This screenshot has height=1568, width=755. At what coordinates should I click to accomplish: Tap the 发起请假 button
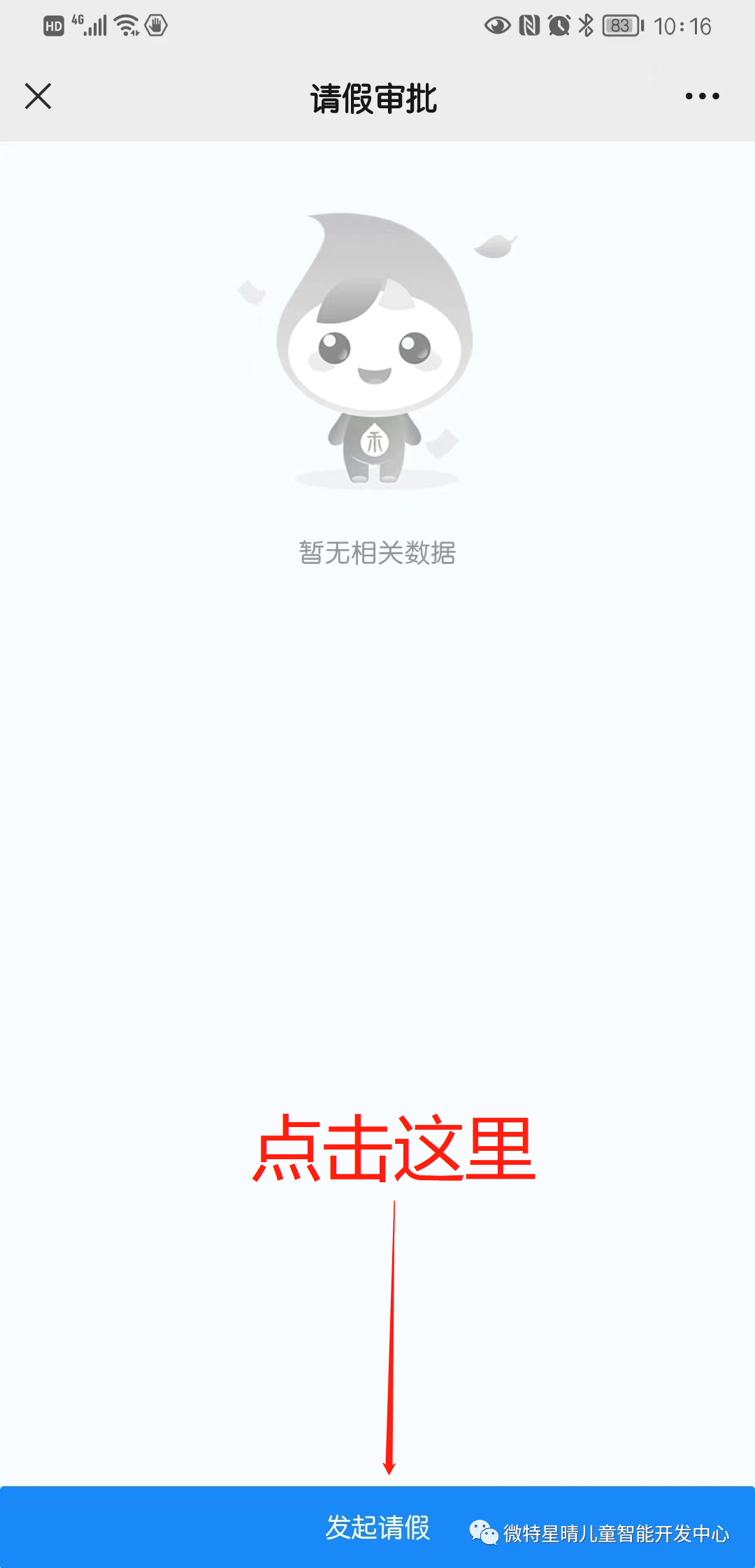coord(377,1527)
